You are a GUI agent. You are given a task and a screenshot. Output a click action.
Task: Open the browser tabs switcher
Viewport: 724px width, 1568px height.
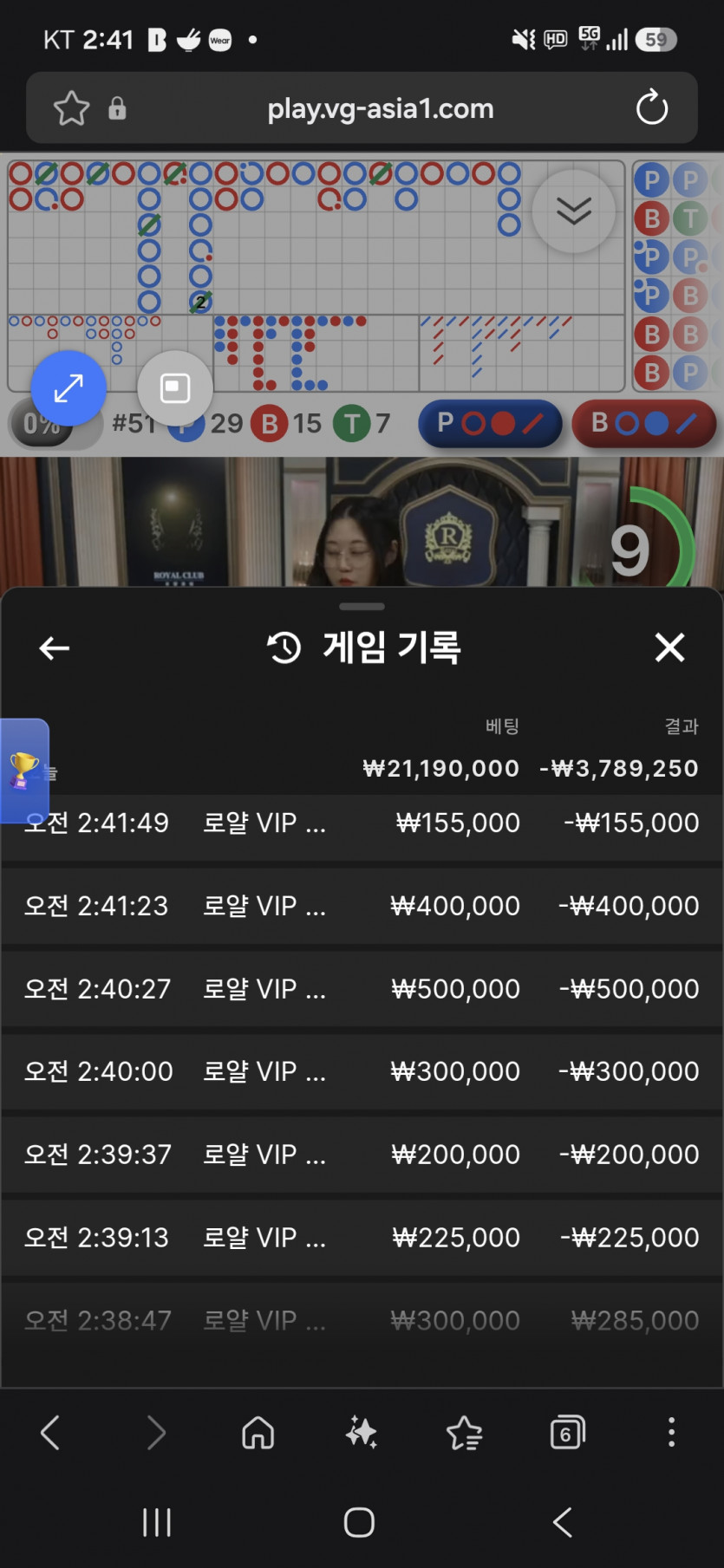pos(567,1433)
